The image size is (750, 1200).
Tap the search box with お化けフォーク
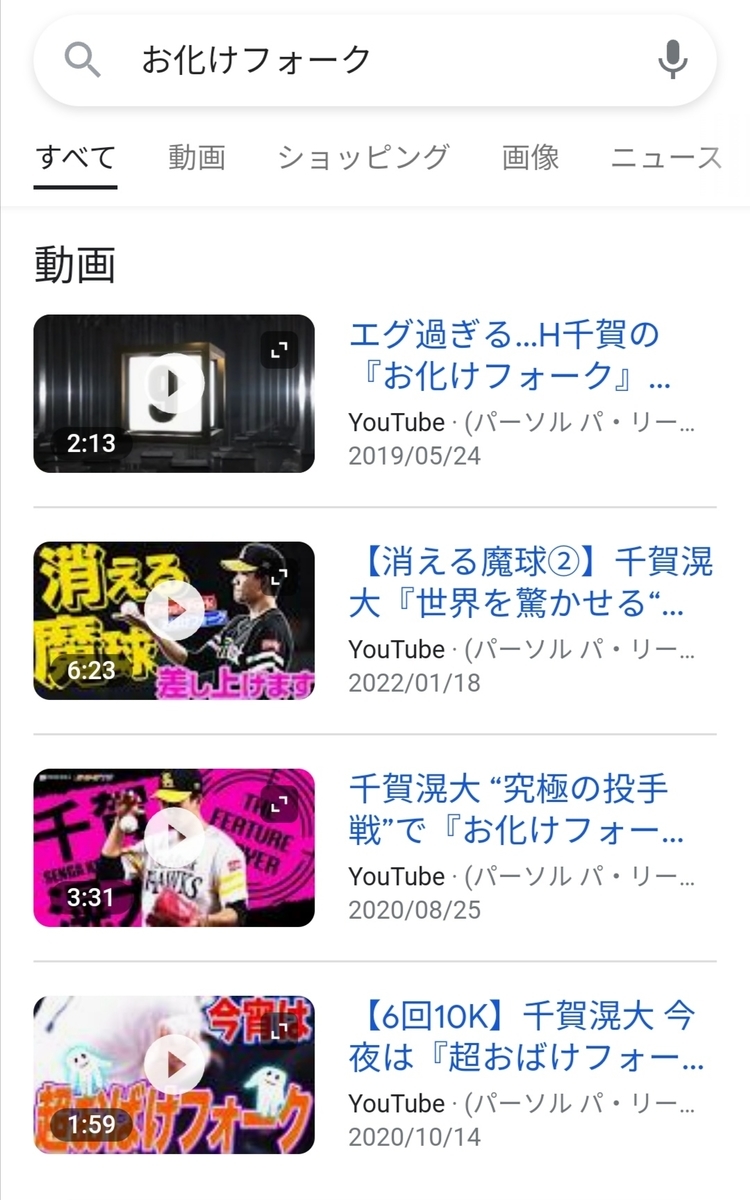pyautogui.click(x=375, y=61)
